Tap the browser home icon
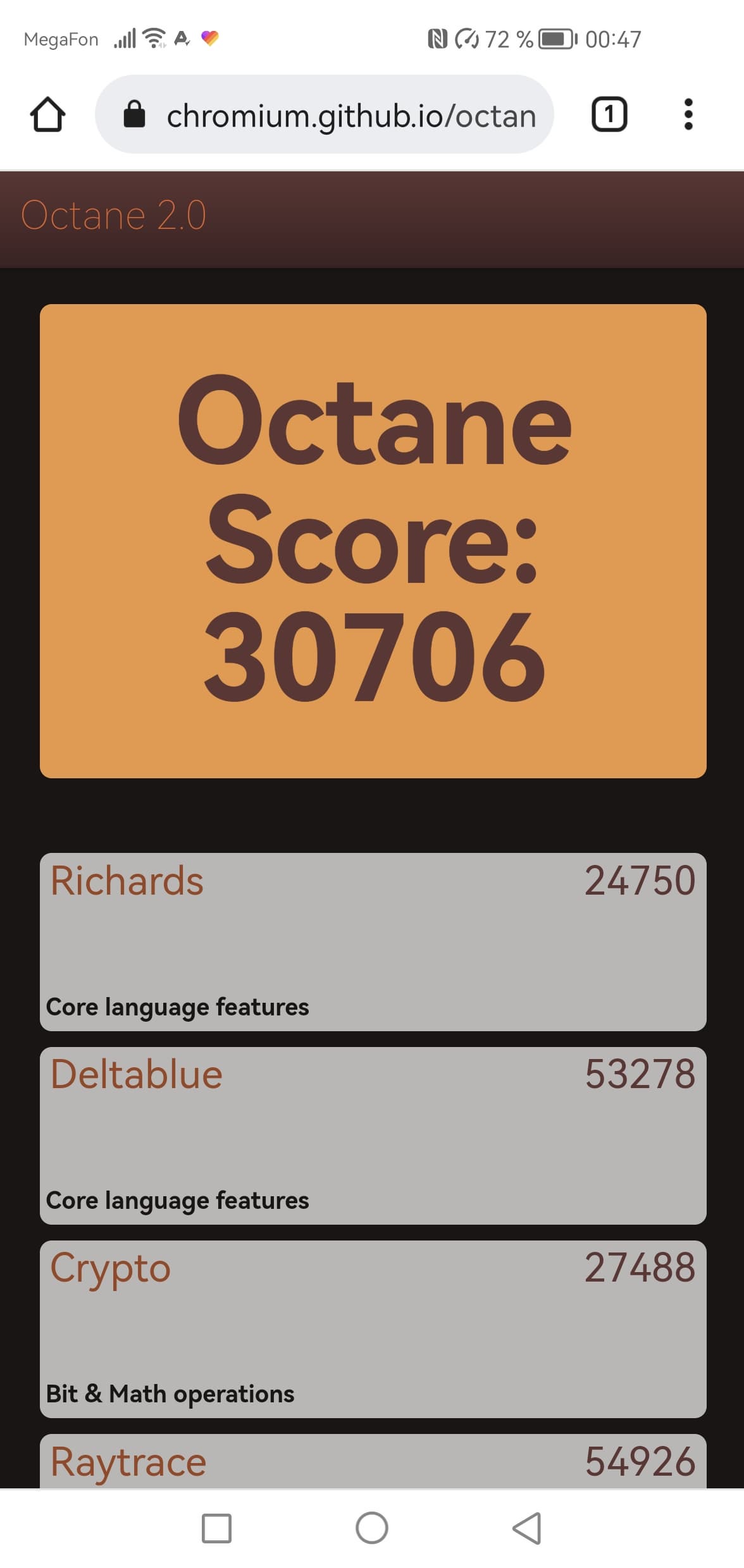The width and height of the screenshot is (744, 1568). [47, 114]
